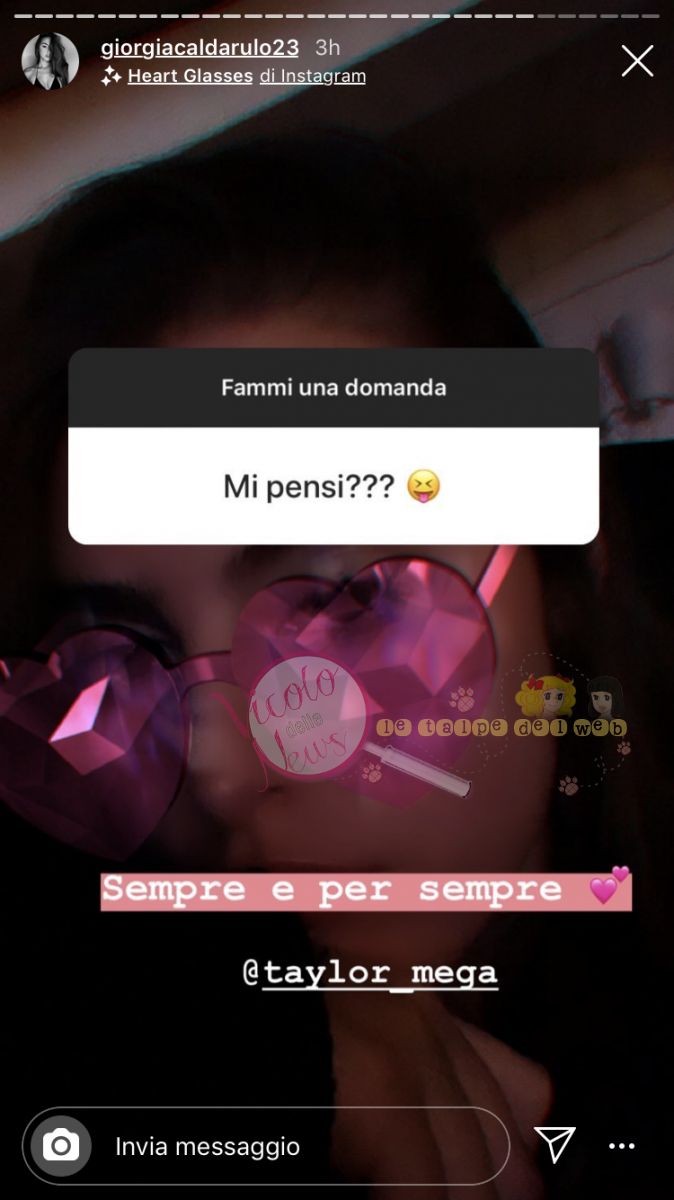674x1200 pixels.
Task: Open the three-dot more options menu
Action: pos(622,1146)
